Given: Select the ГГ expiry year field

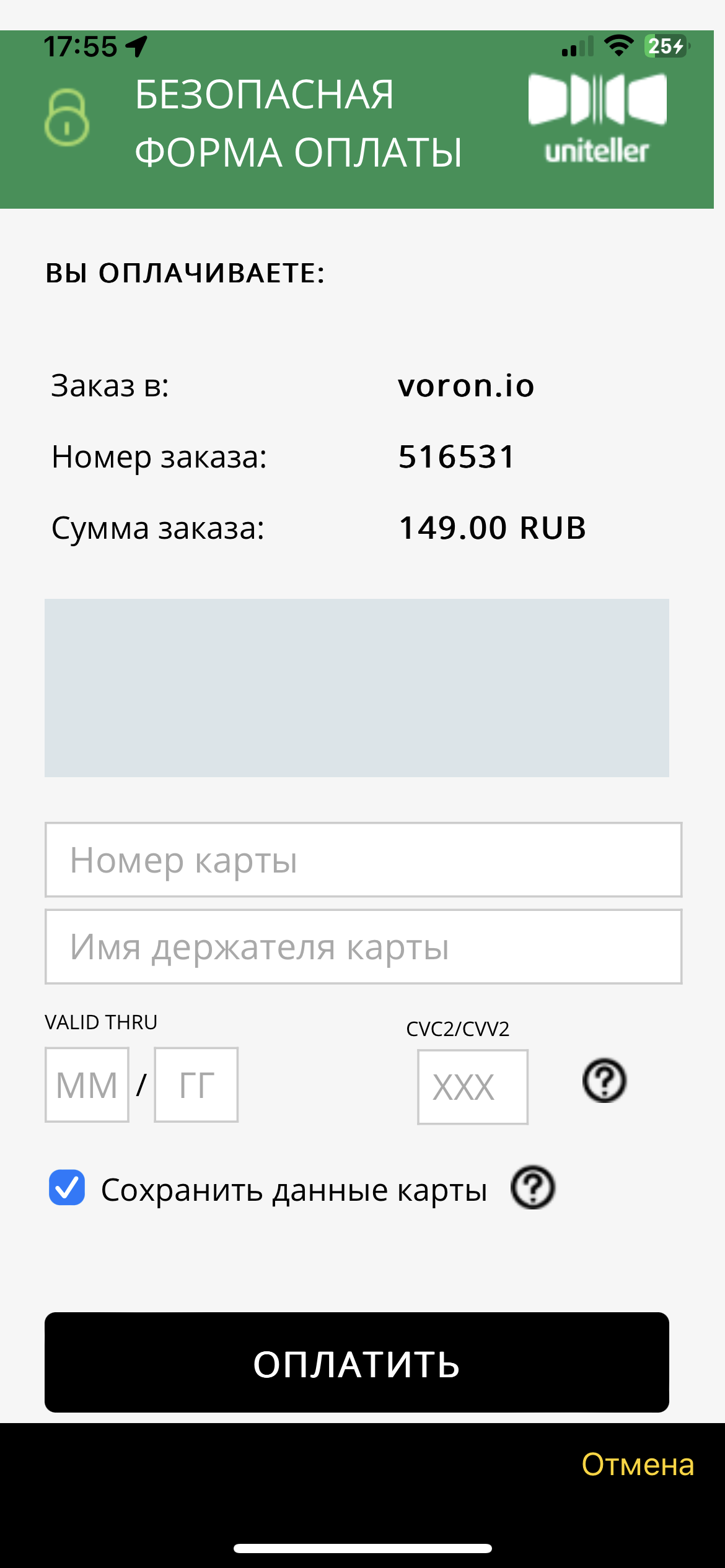Looking at the screenshot, I should coord(196,1084).
